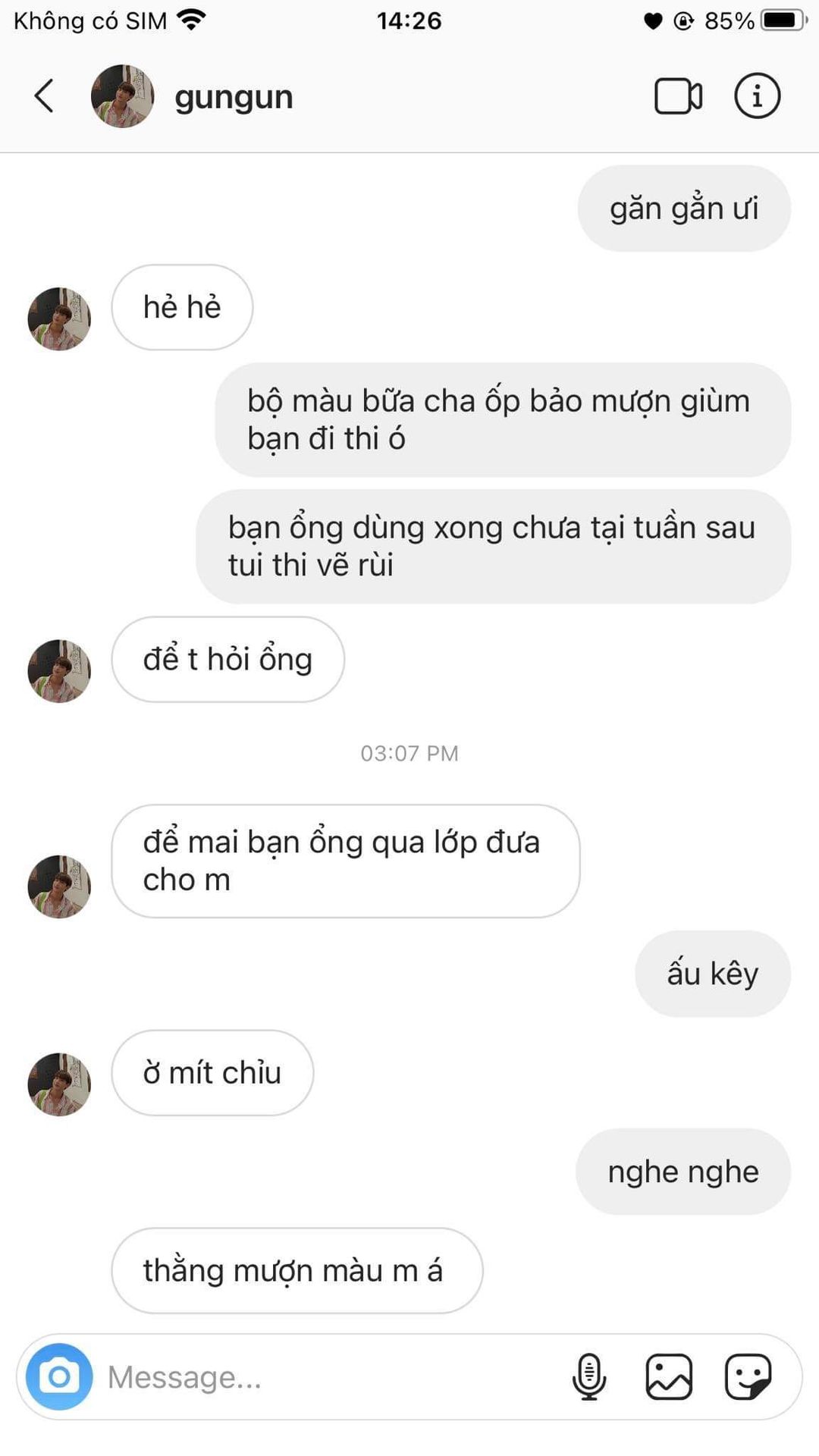Record a voice message with the microphone
The height and width of the screenshot is (1456, 819).
(x=589, y=1376)
